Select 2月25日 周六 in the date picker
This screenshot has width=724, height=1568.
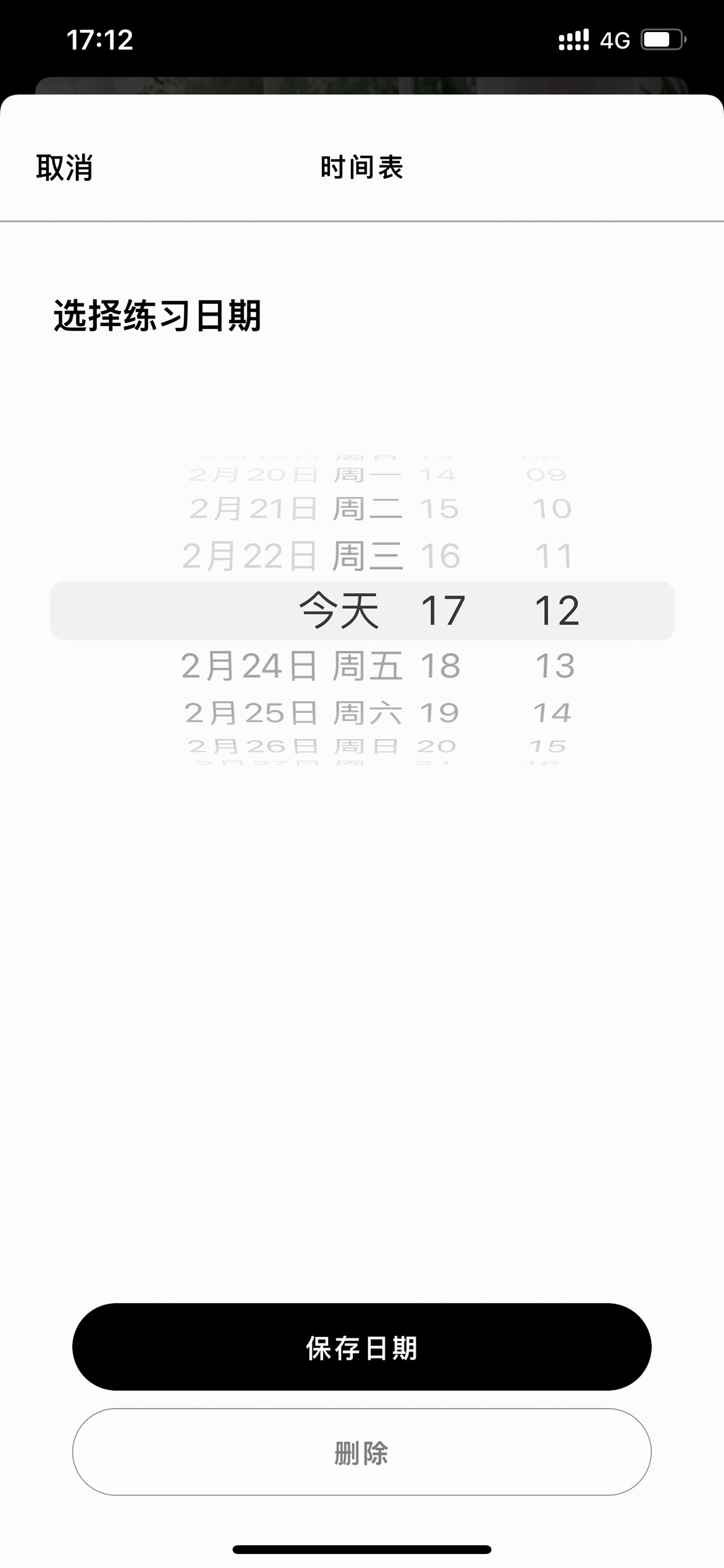tap(293, 713)
